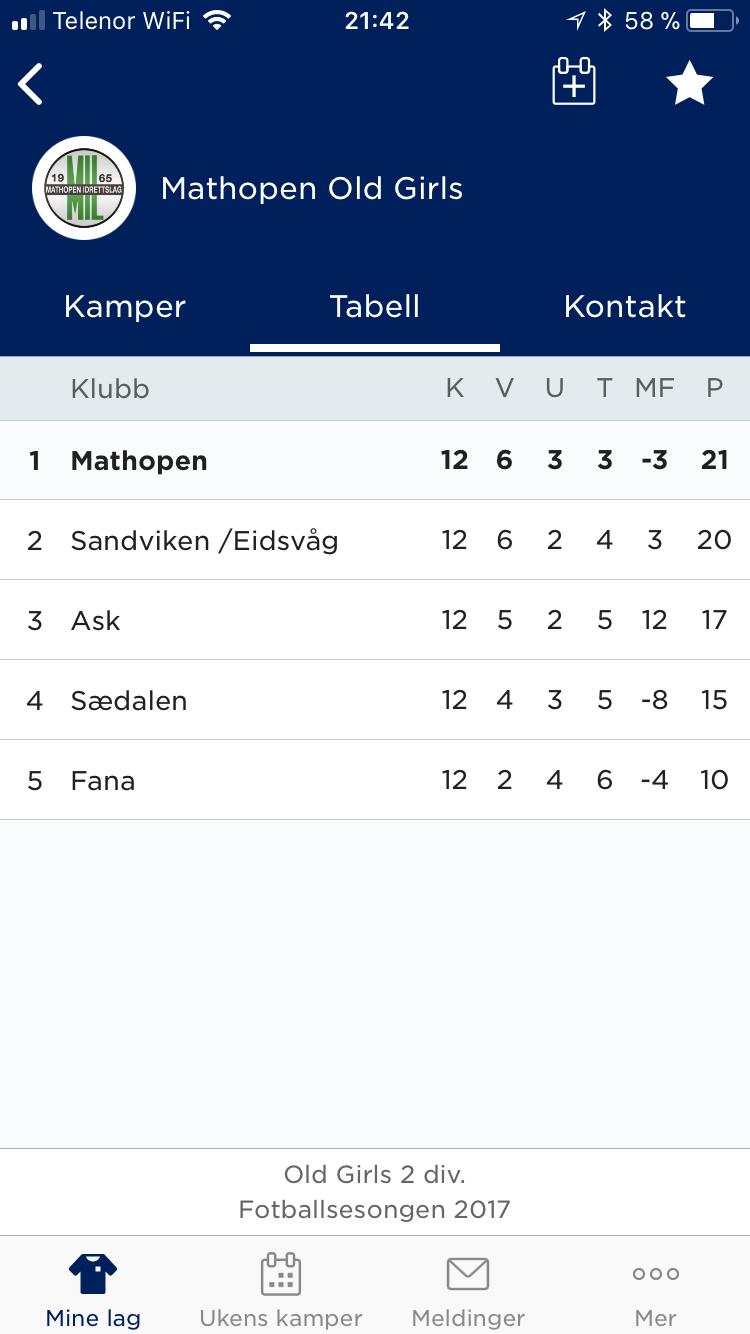This screenshot has width=750, height=1334.
Task: View the Sædalen team row
Action: (375, 700)
